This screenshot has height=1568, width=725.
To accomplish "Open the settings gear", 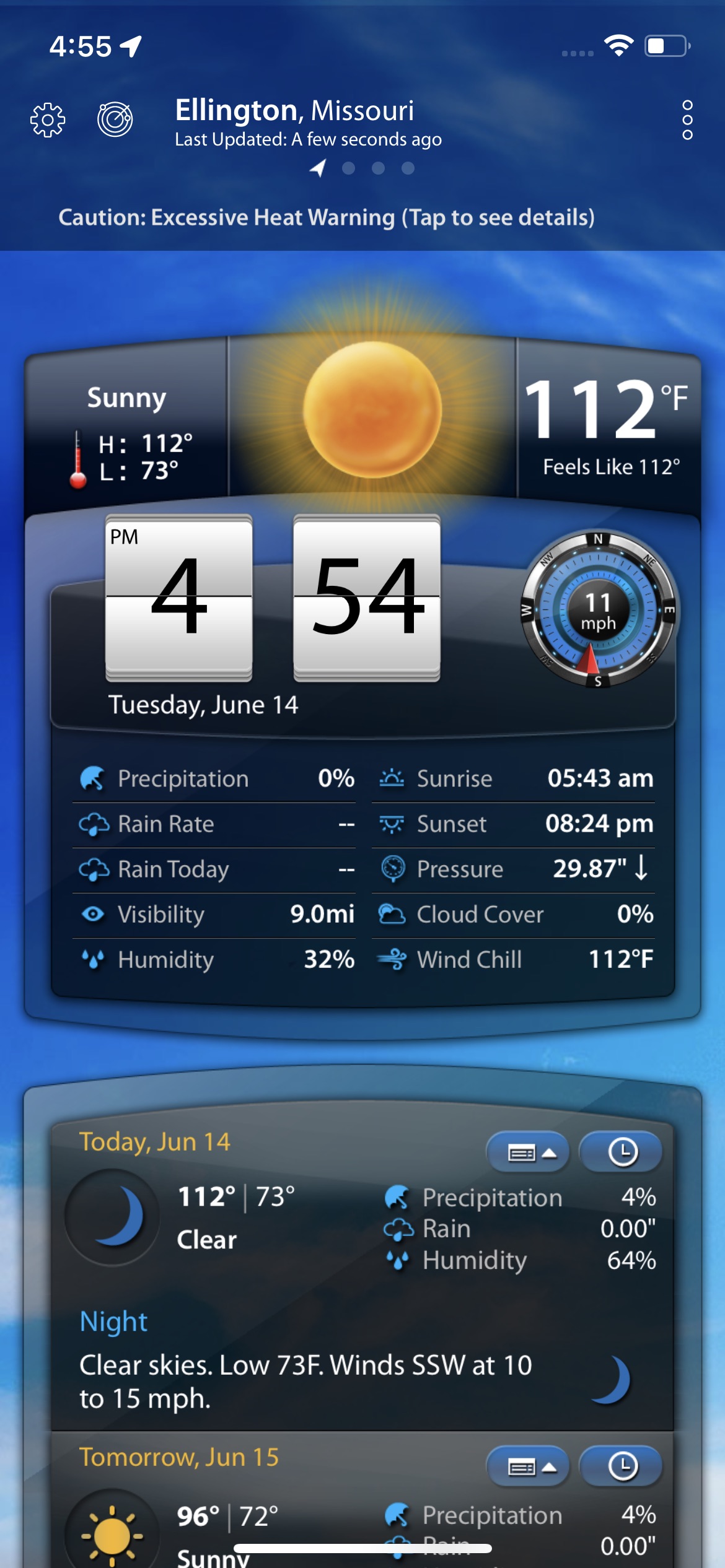I will click(x=48, y=120).
